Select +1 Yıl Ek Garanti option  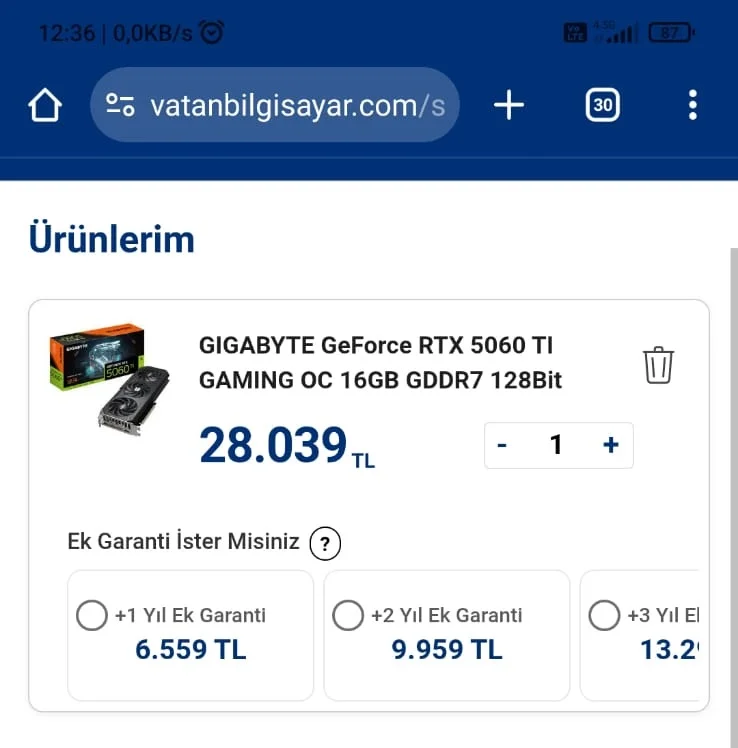92,616
